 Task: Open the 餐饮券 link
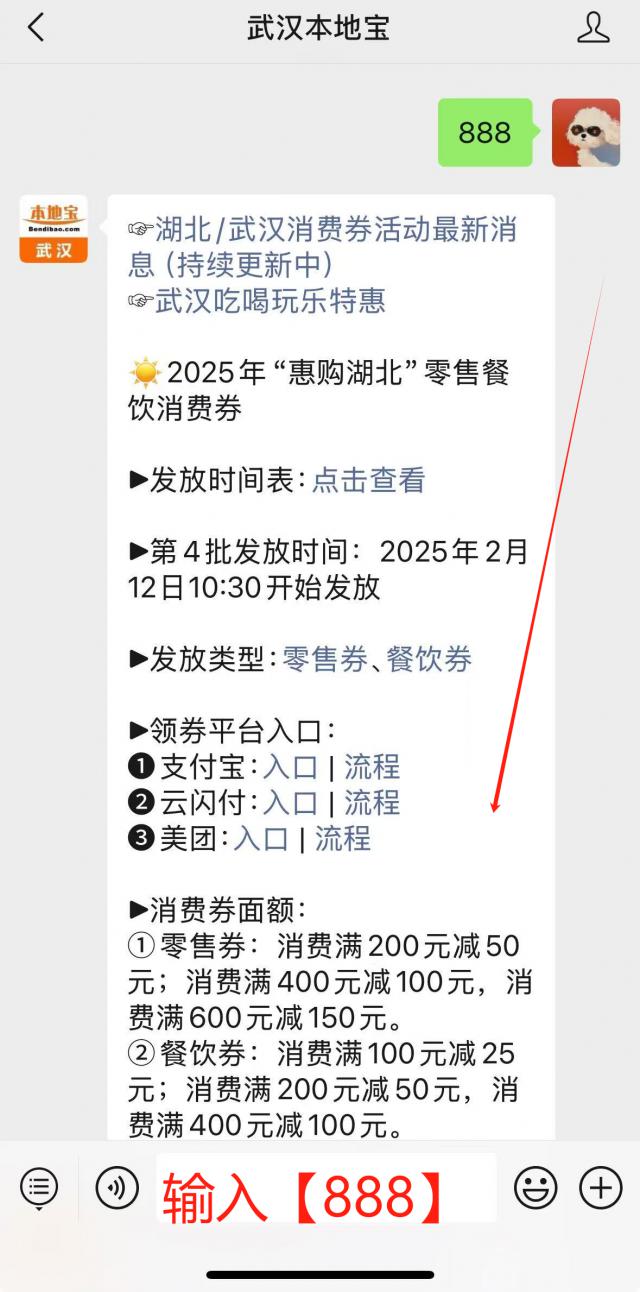(x=429, y=659)
